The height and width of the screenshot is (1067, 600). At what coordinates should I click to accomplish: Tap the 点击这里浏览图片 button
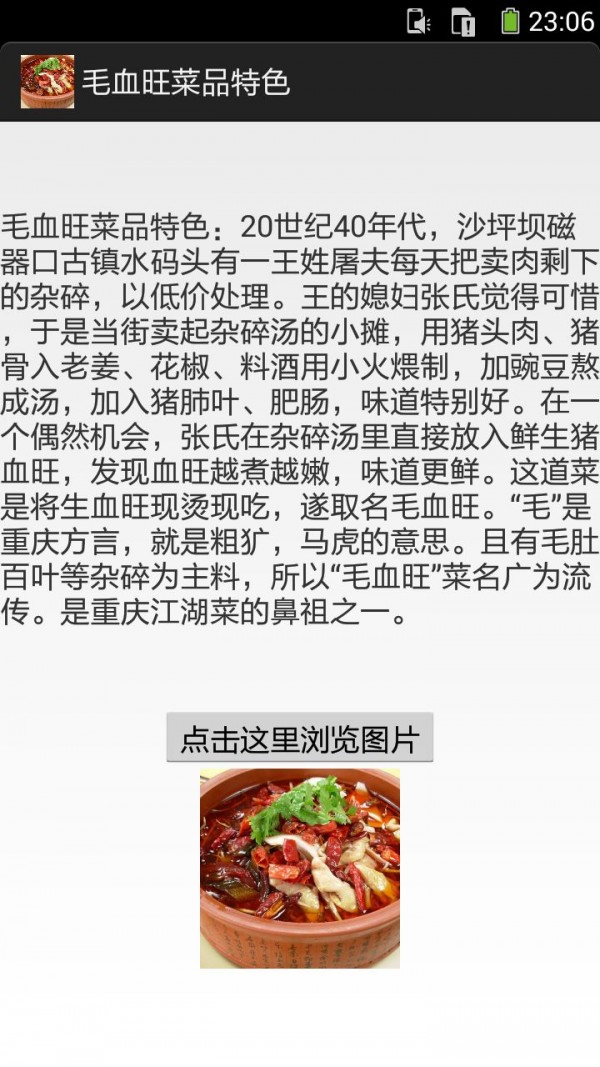tap(299, 738)
